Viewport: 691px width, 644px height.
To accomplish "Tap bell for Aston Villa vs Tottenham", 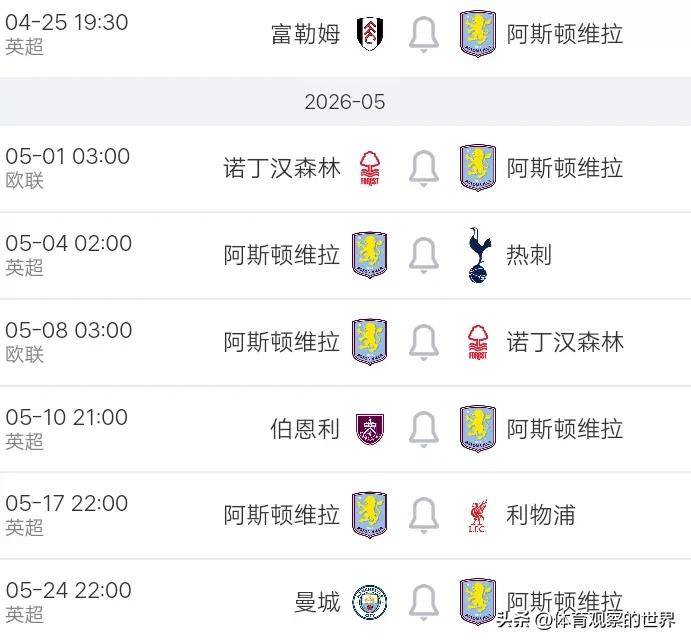I will coord(424,255).
